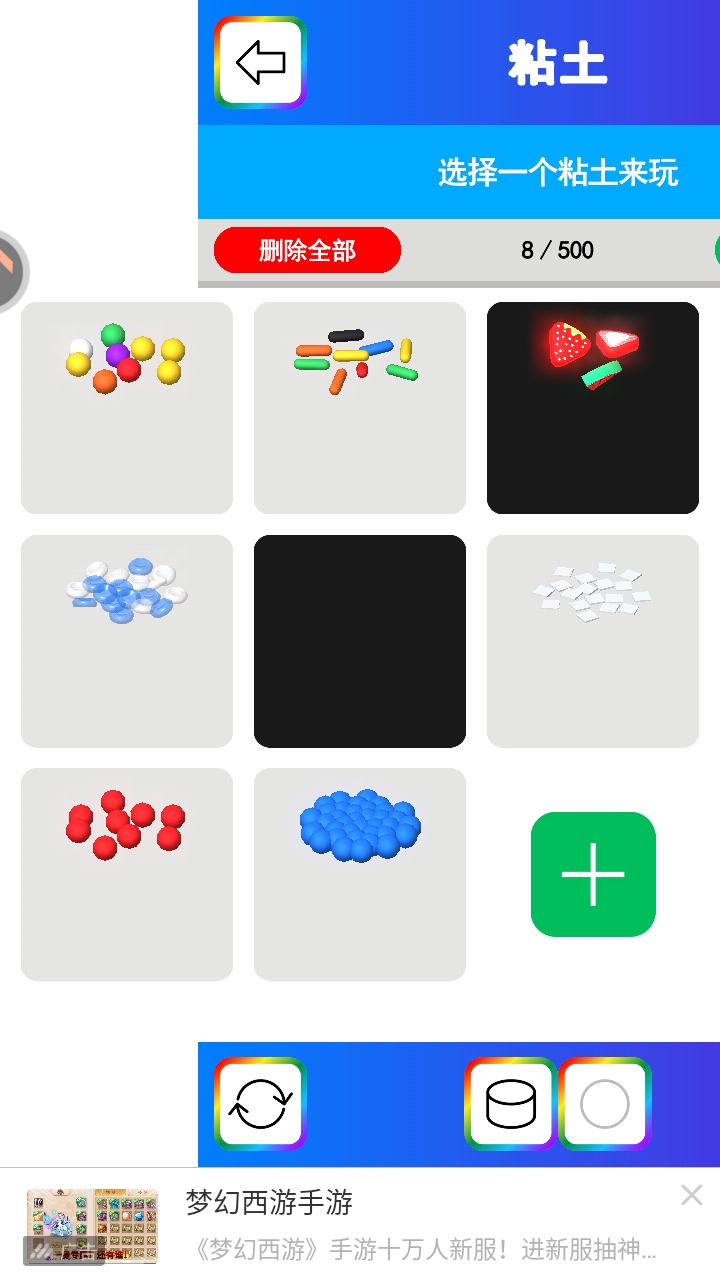Screen dimensions: 720x1280
Task: Open the empty black clay tile
Action: coord(360,641)
